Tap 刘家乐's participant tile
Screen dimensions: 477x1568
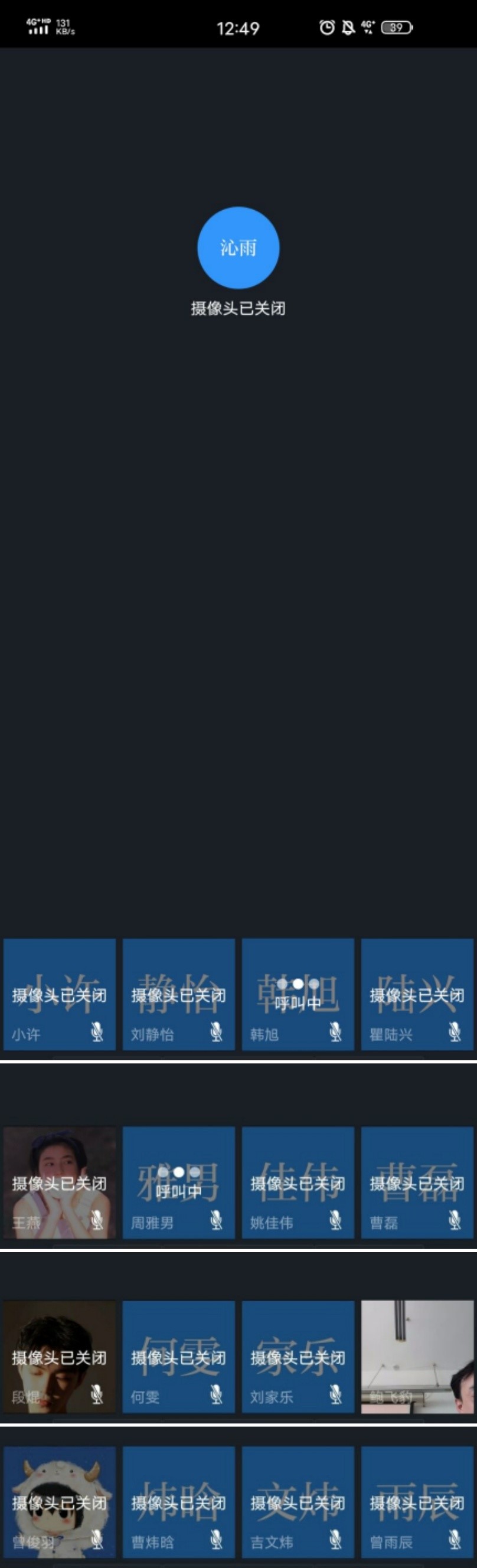coord(298,1357)
